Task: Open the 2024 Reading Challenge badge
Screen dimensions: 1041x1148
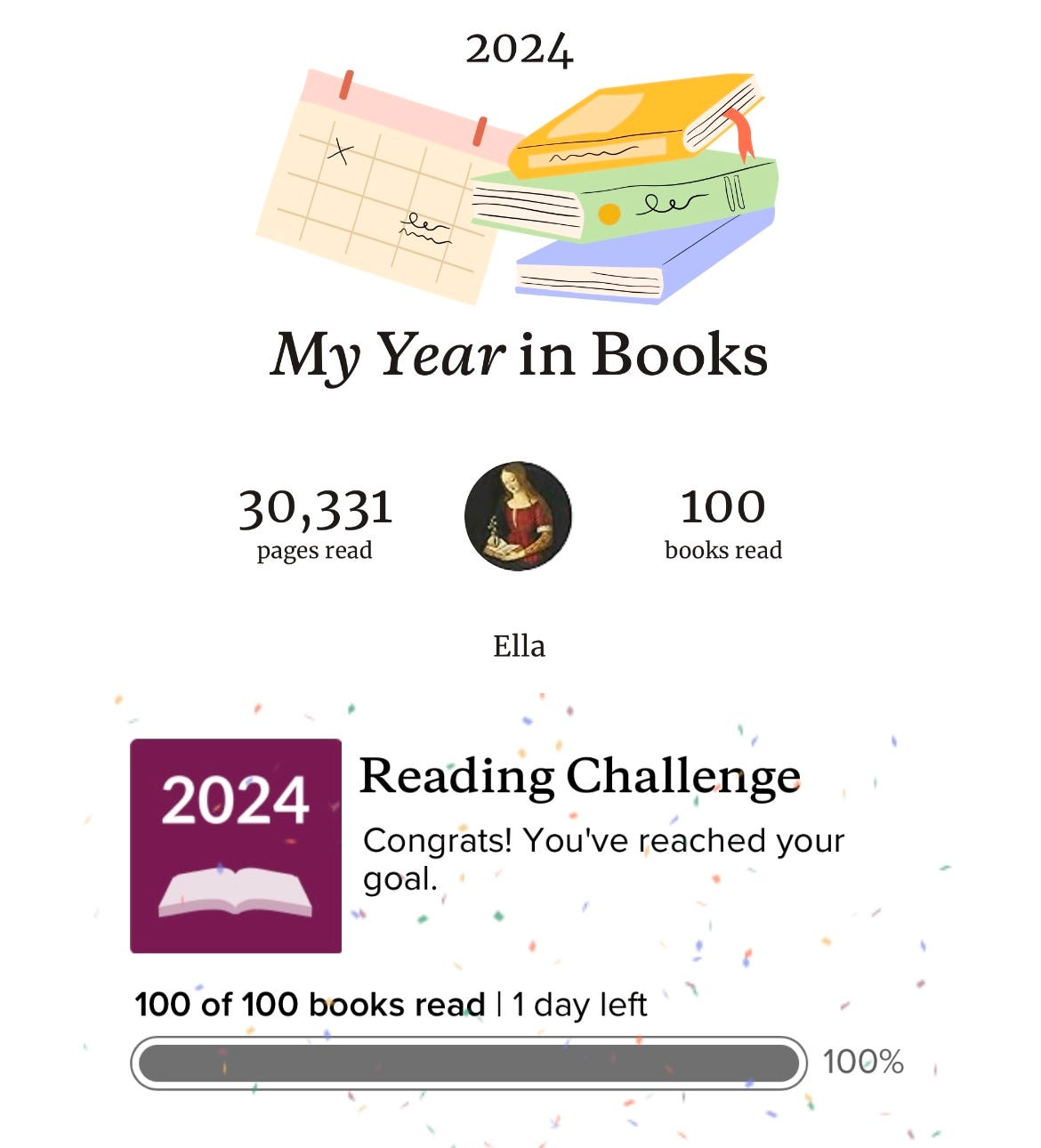Action: pyautogui.click(x=236, y=845)
